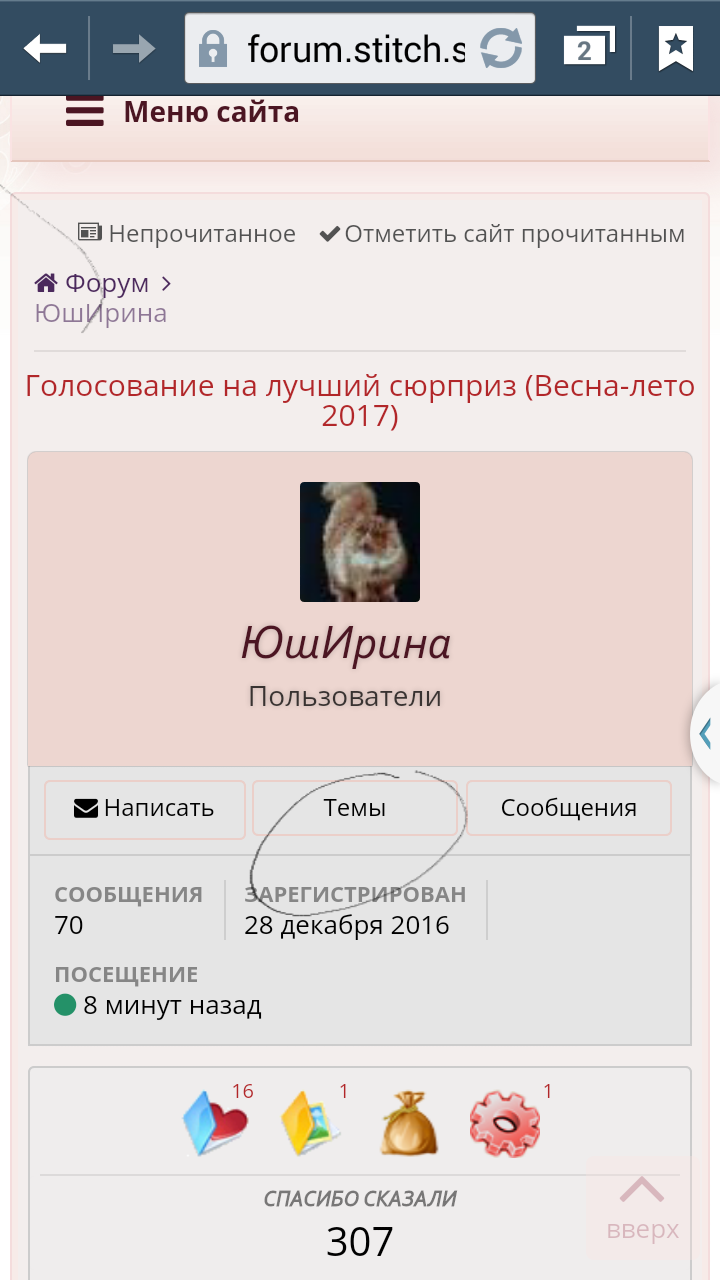Expand the side panel arrow
The height and width of the screenshot is (1280, 720).
pyautogui.click(x=706, y=733)
